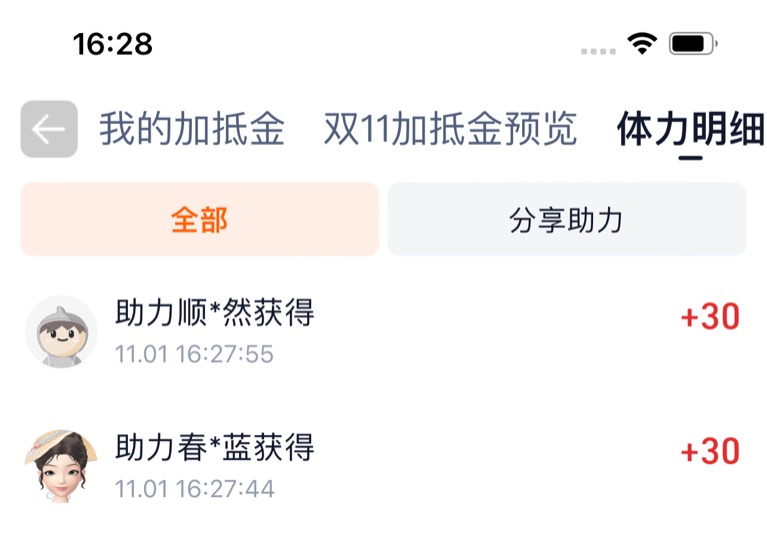Screen dimensions: 767x544
Task: Filter by 分享助力
Action: 566,220
